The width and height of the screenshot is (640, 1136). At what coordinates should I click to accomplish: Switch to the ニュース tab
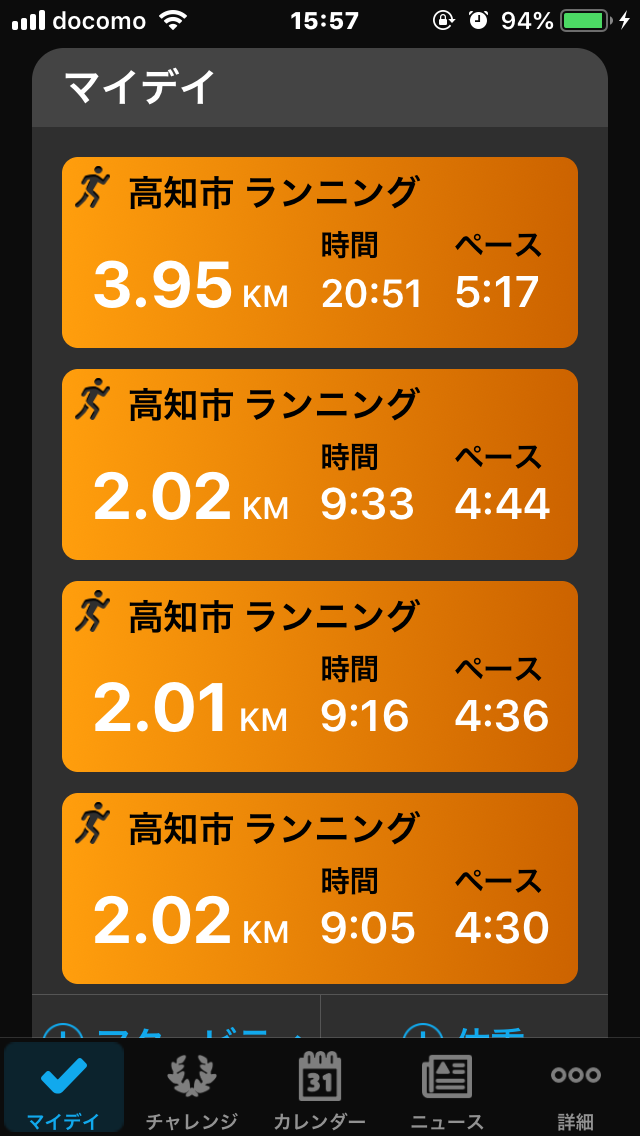pos(447,1088)
